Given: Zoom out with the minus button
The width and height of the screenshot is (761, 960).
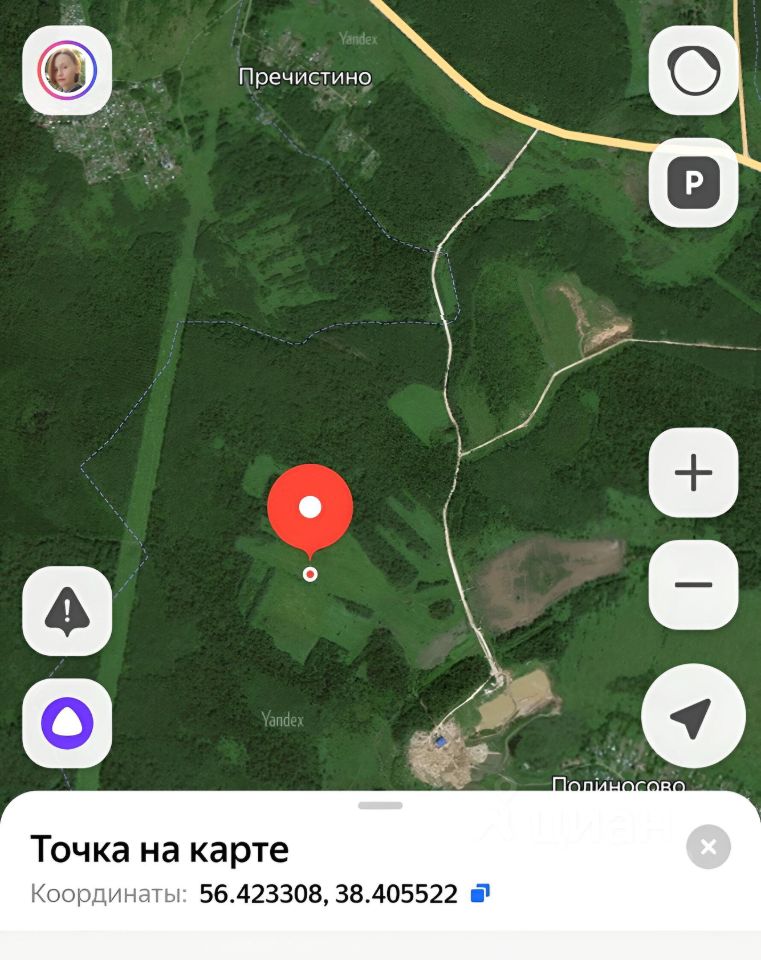Looking at the screenshot, I should pos(693,585).
